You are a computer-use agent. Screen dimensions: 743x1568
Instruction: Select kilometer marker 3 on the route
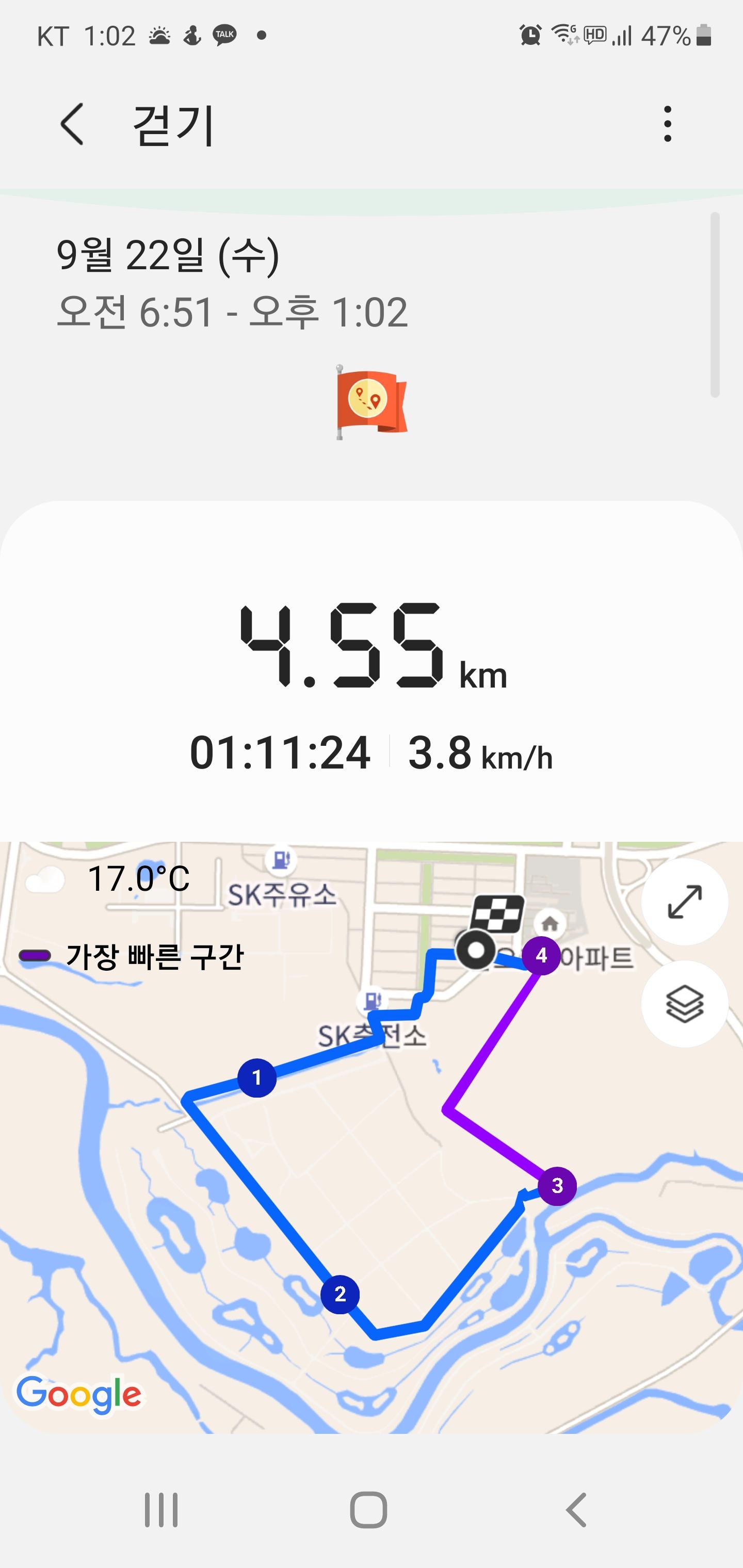557,1186
